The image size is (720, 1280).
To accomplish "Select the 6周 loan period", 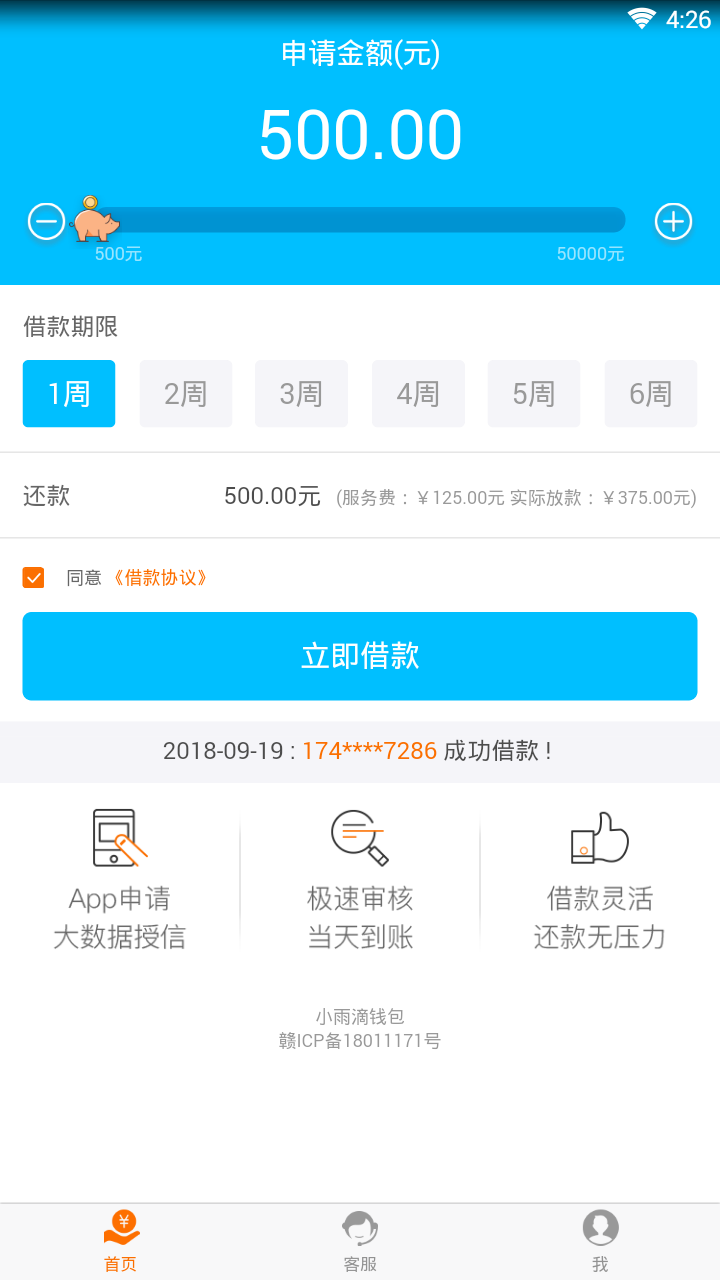I will [650, 393].
